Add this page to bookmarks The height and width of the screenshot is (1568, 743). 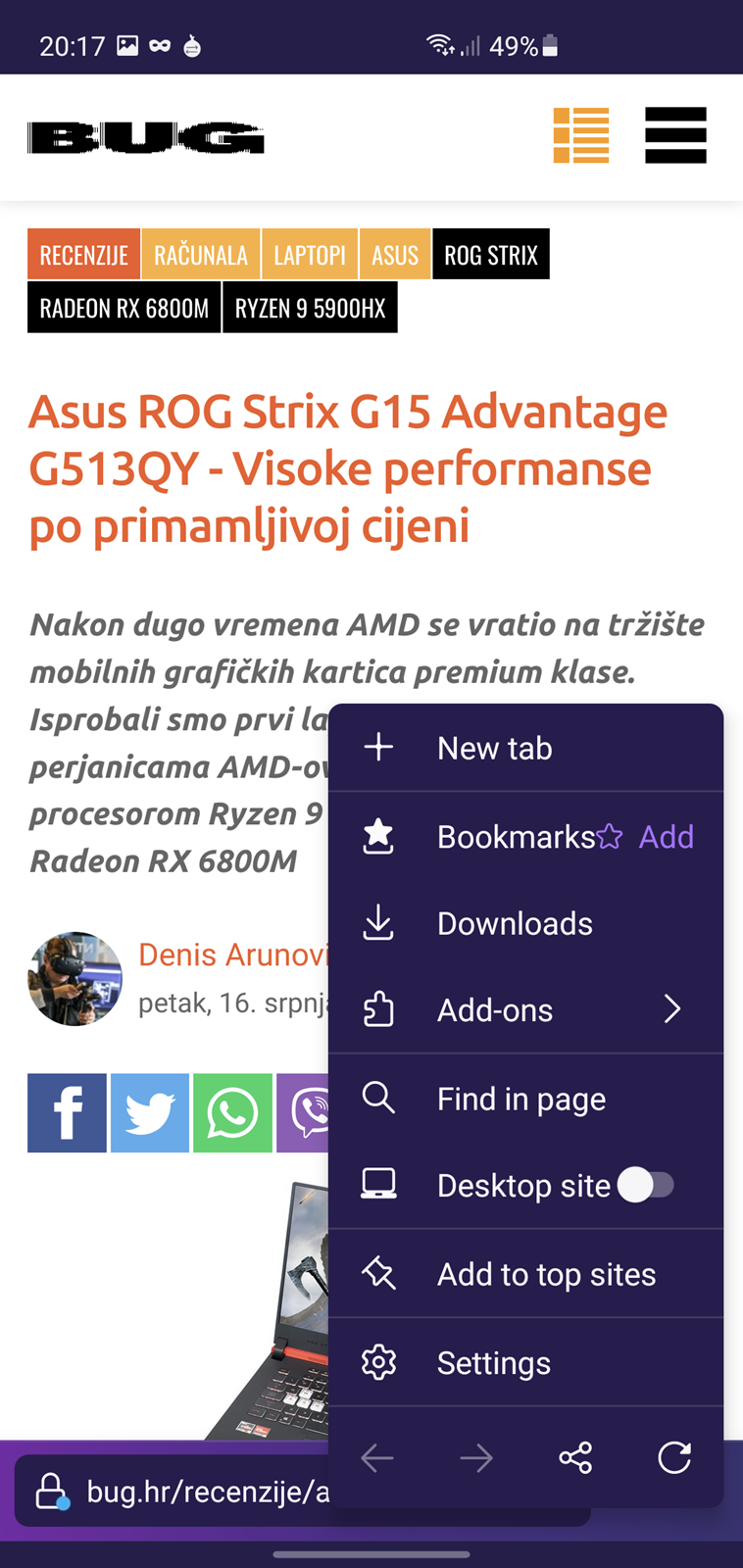(x=651, y=837)
